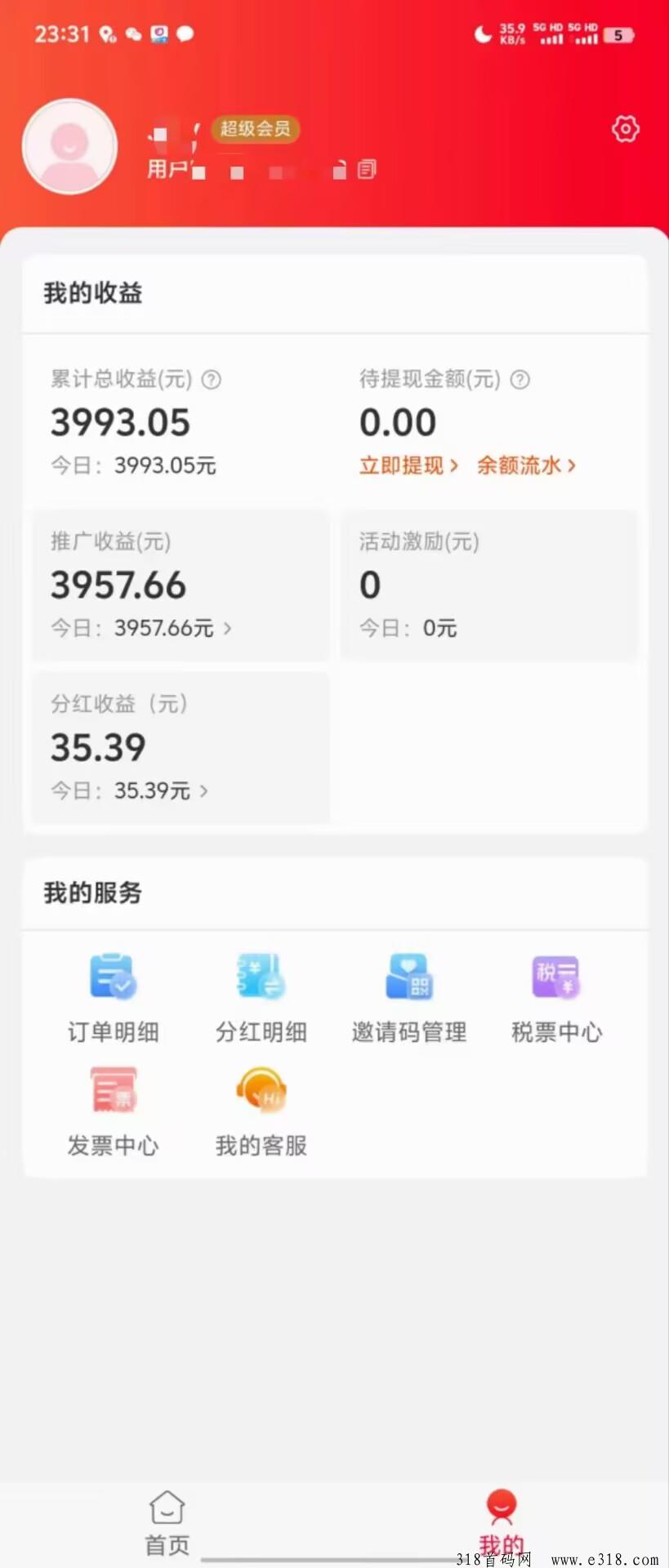Open 分红明细 dividend details
Viewport: 669px width, 1568px height.
(261, 998)
